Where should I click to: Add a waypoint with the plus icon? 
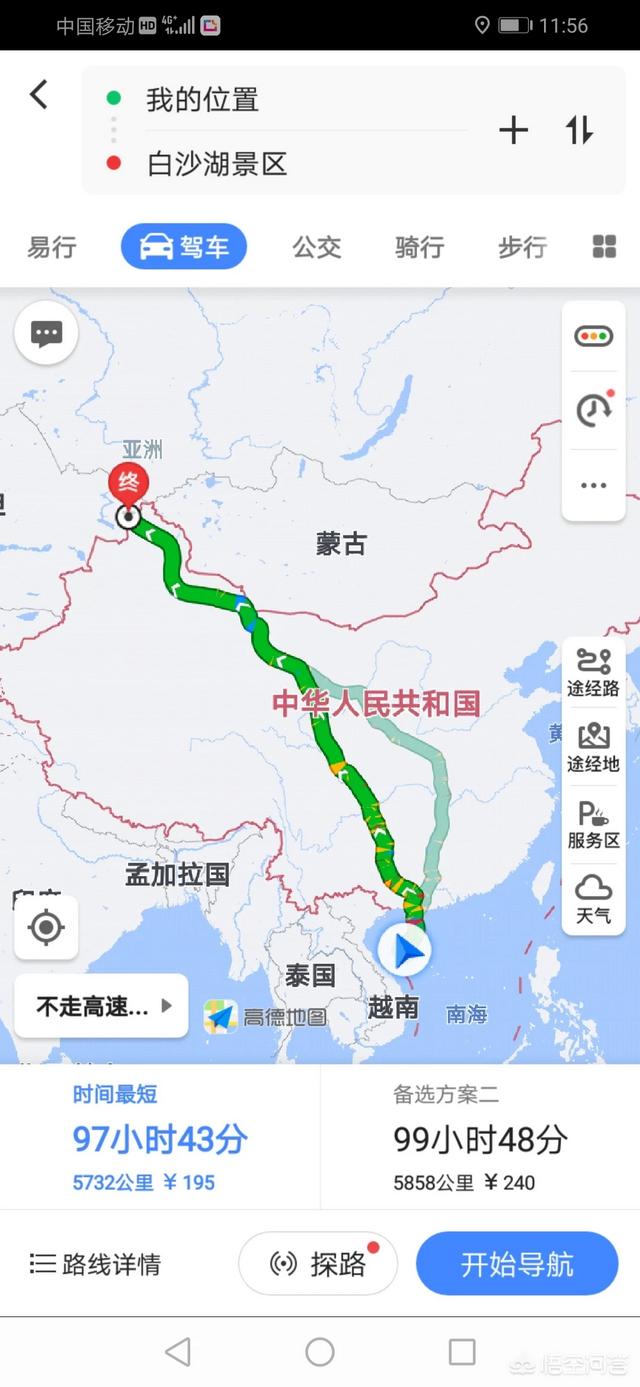click(x=513, y=130)
